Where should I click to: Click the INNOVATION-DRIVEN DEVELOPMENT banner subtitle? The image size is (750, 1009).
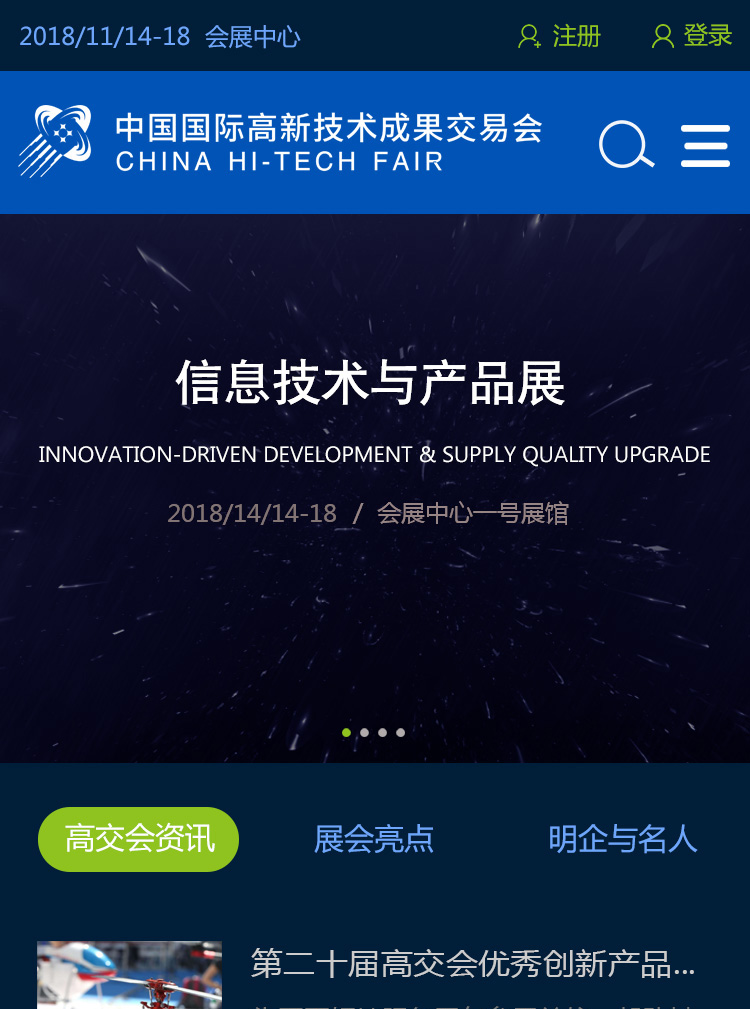(374, 453)
